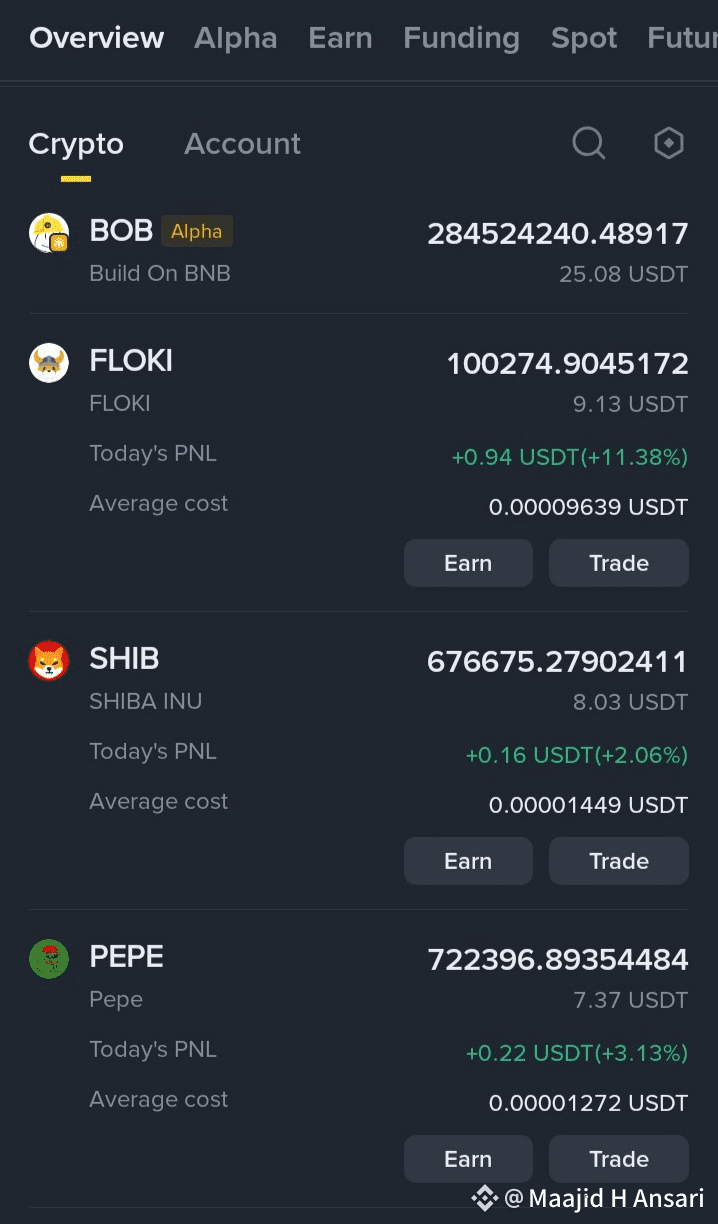The image size is (718, 1224).
Task: Open the Overview tab
Action: pos(96,38)
